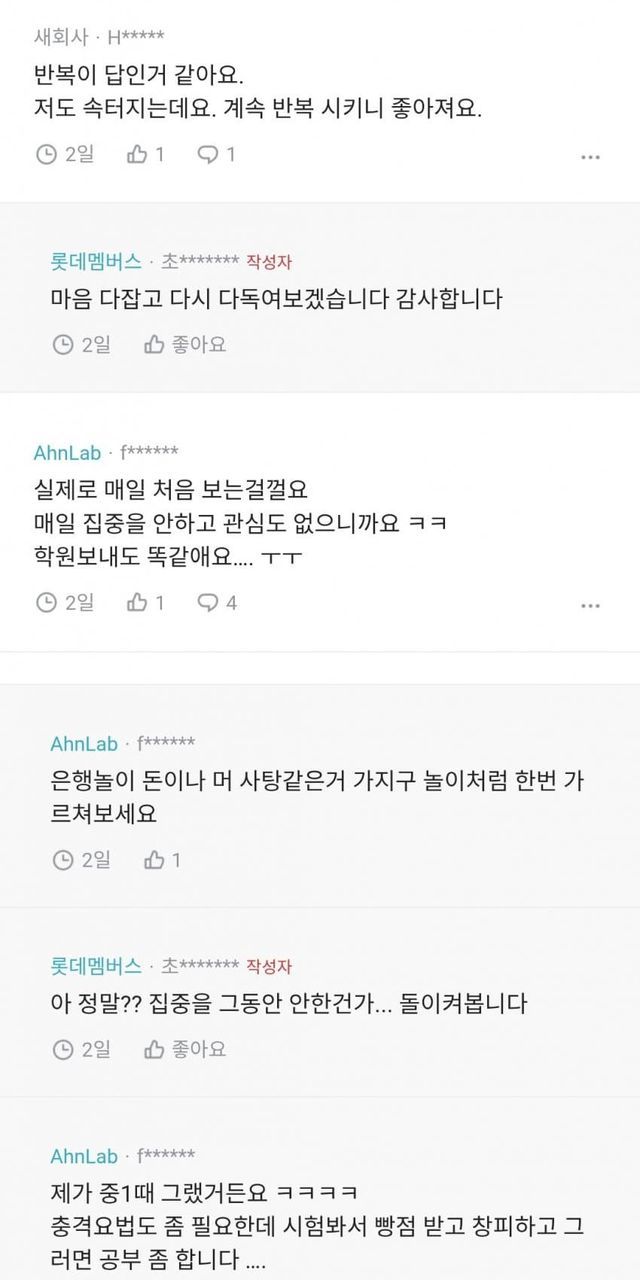
Task: Open overflow menu on AhnLab's 실제로 매일 comment
Action: 591,605
